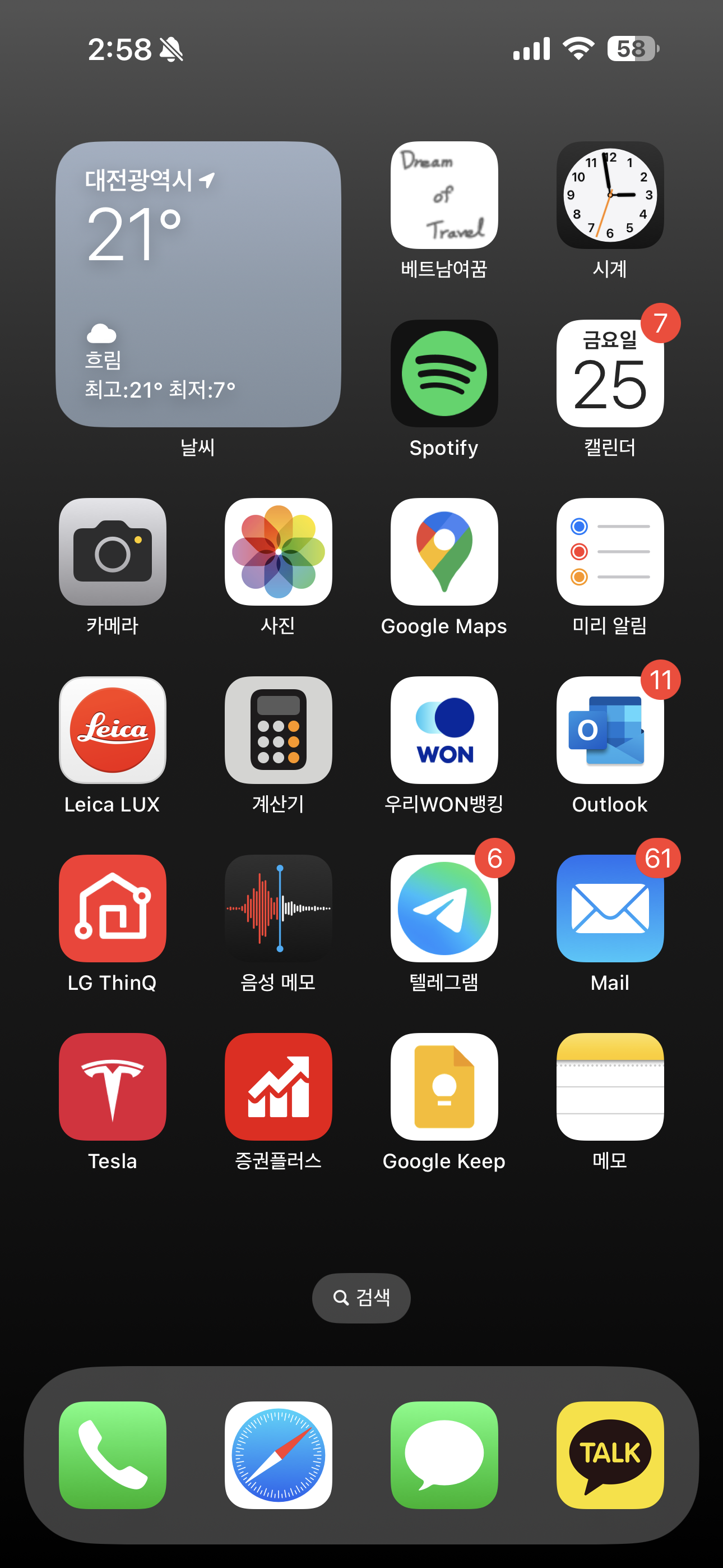Open 텔레그램 Telegram

pyautogui.click(x=444, y=908)
